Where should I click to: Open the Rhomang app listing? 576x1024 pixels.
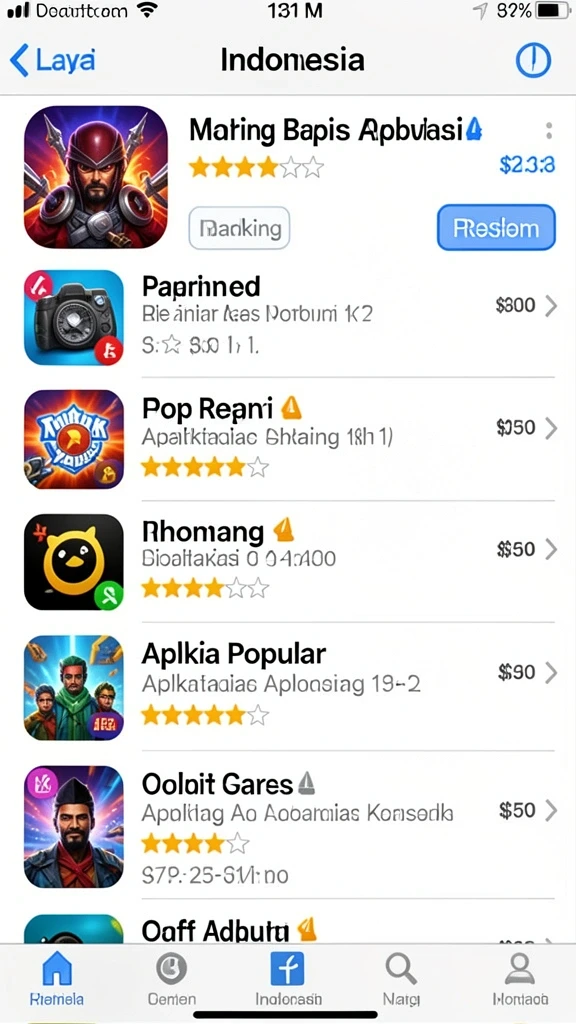[288, 562]
